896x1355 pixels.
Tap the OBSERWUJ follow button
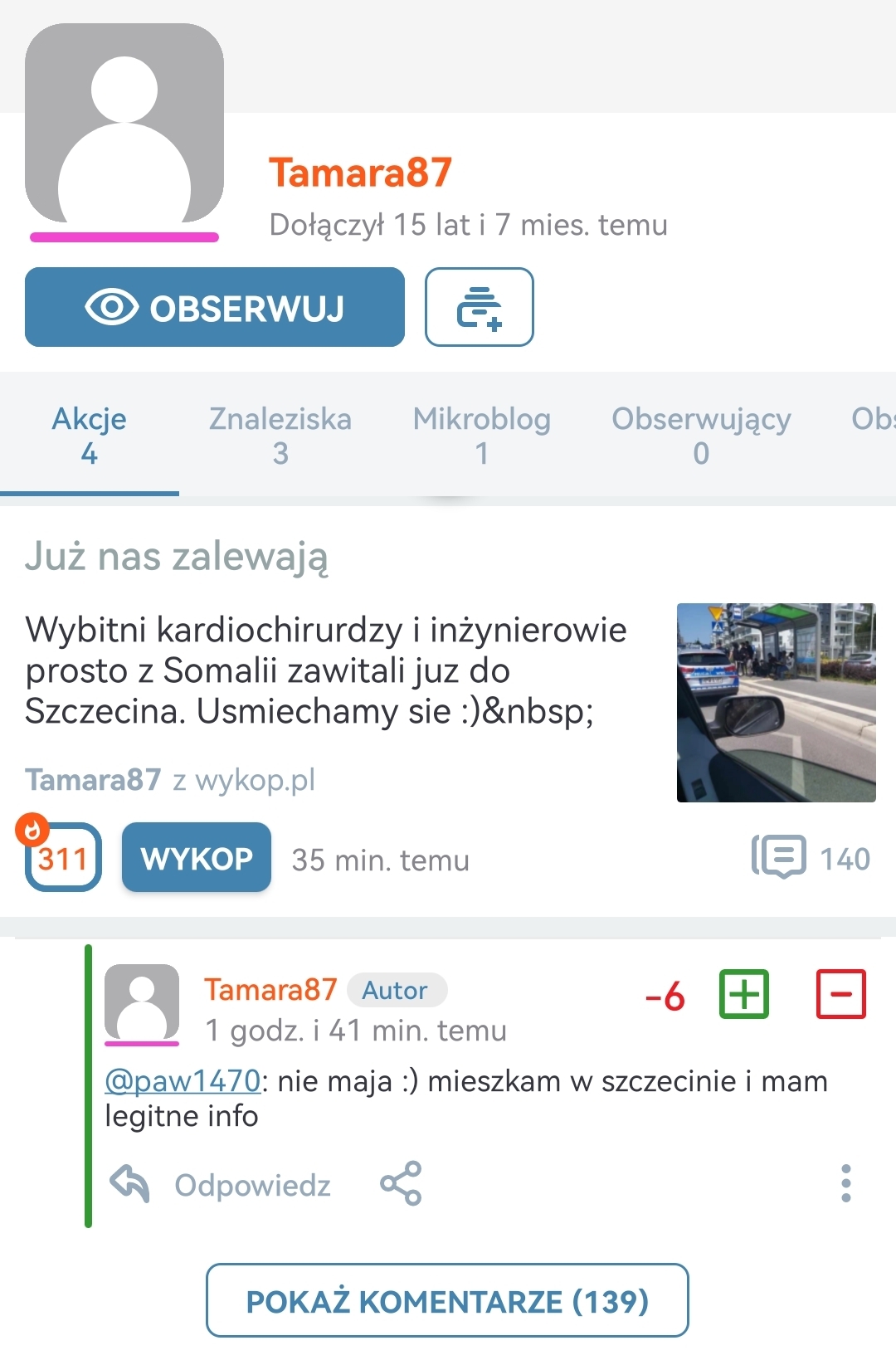[214, 307]
